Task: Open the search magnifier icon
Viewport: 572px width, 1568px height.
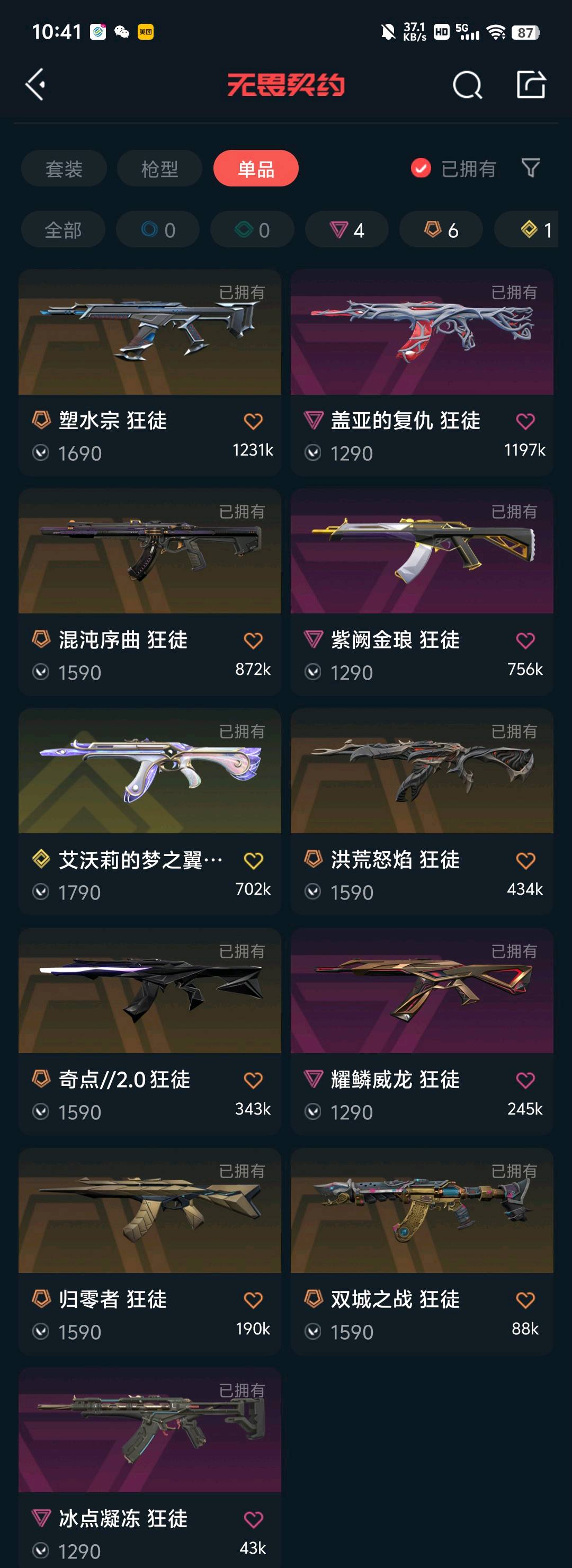Action: 467,85
